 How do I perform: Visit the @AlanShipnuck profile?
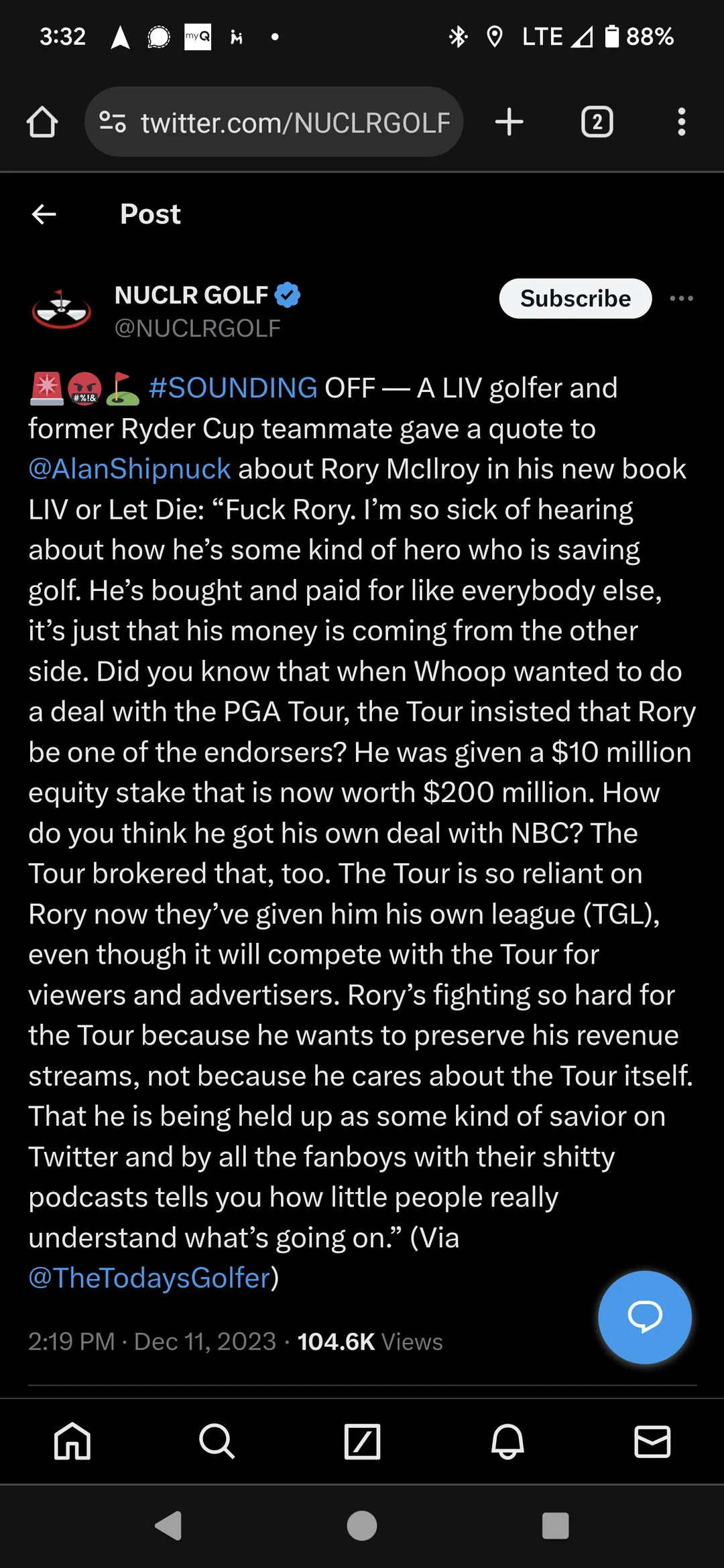pos(129,469)
